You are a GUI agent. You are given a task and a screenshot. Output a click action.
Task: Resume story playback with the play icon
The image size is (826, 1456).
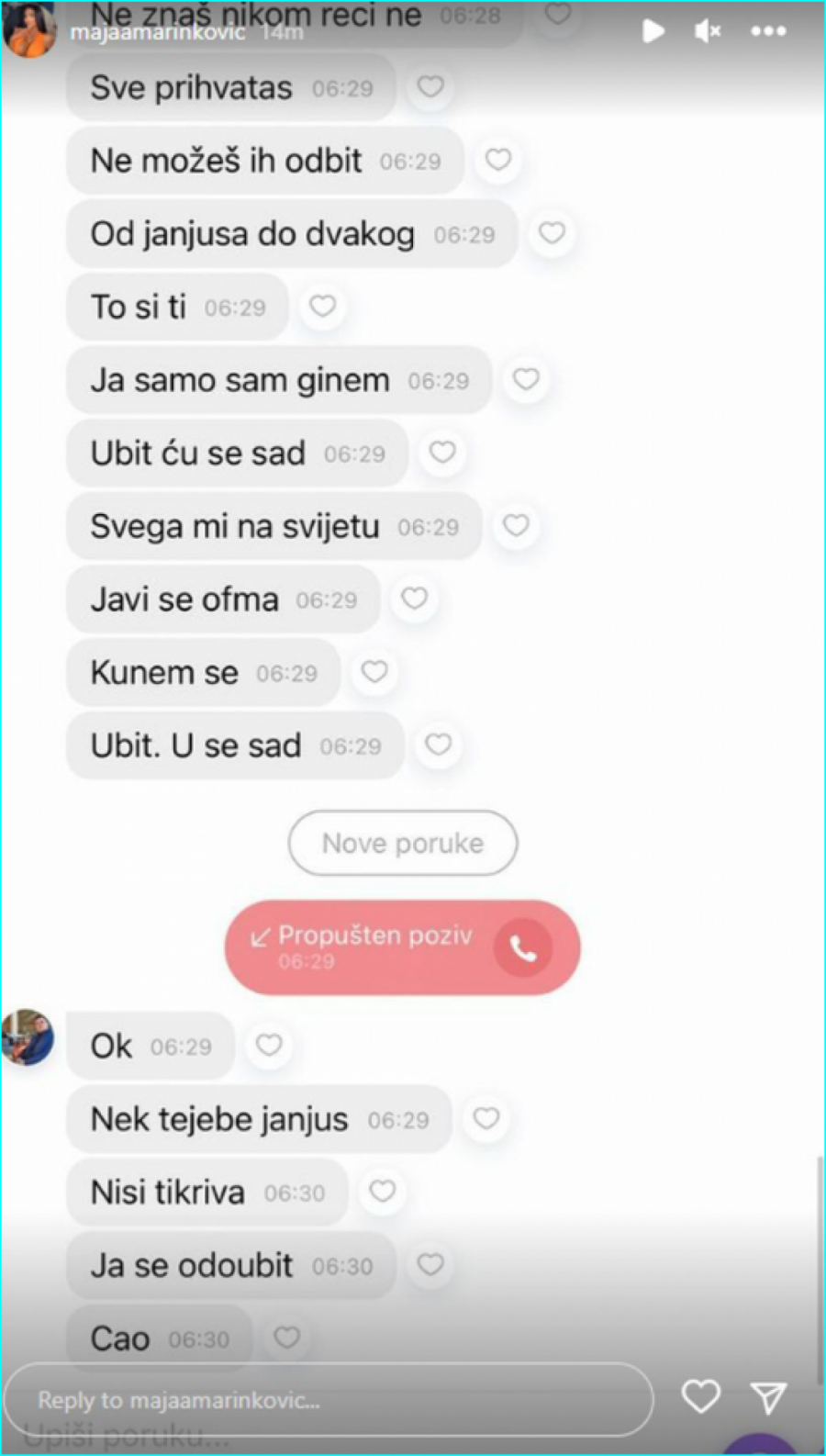pos(653,31)
